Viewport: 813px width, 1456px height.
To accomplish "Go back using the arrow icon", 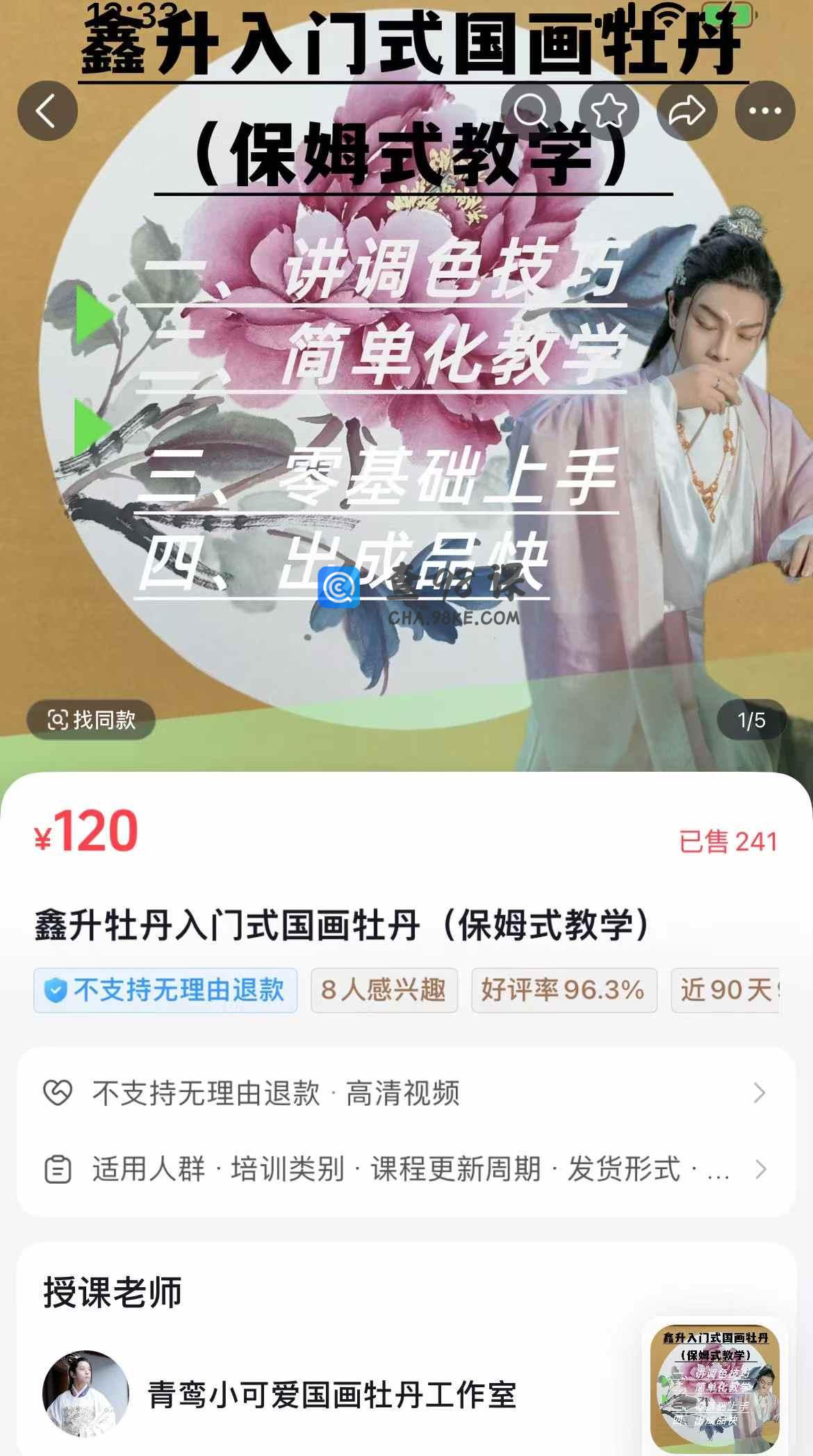I will (47, 111).
